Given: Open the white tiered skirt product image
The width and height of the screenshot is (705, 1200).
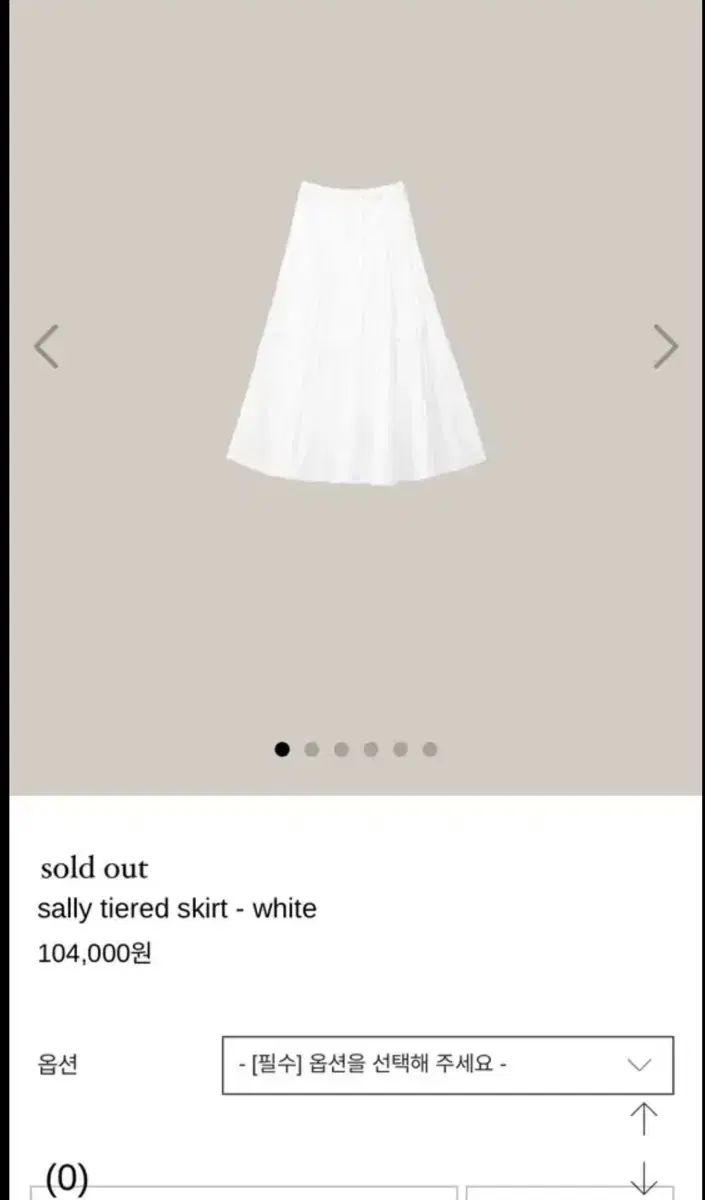Looking at the screenshot, I should pyautogui.click(x=355, y=332).
